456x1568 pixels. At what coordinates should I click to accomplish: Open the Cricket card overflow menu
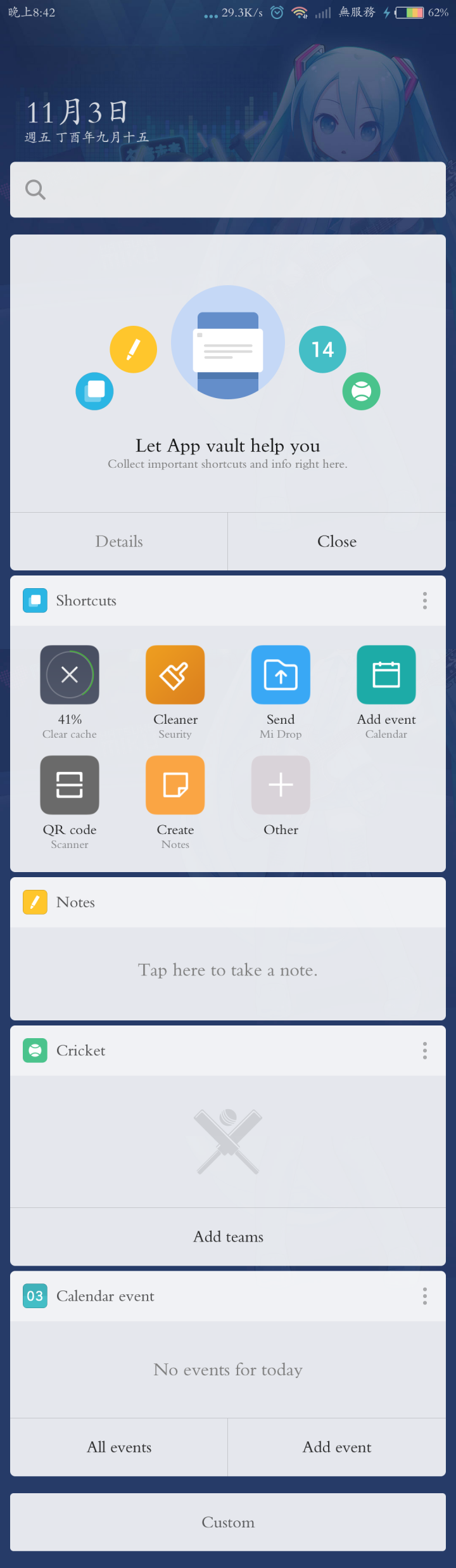pyautogui.click(x=425, y=1050)
